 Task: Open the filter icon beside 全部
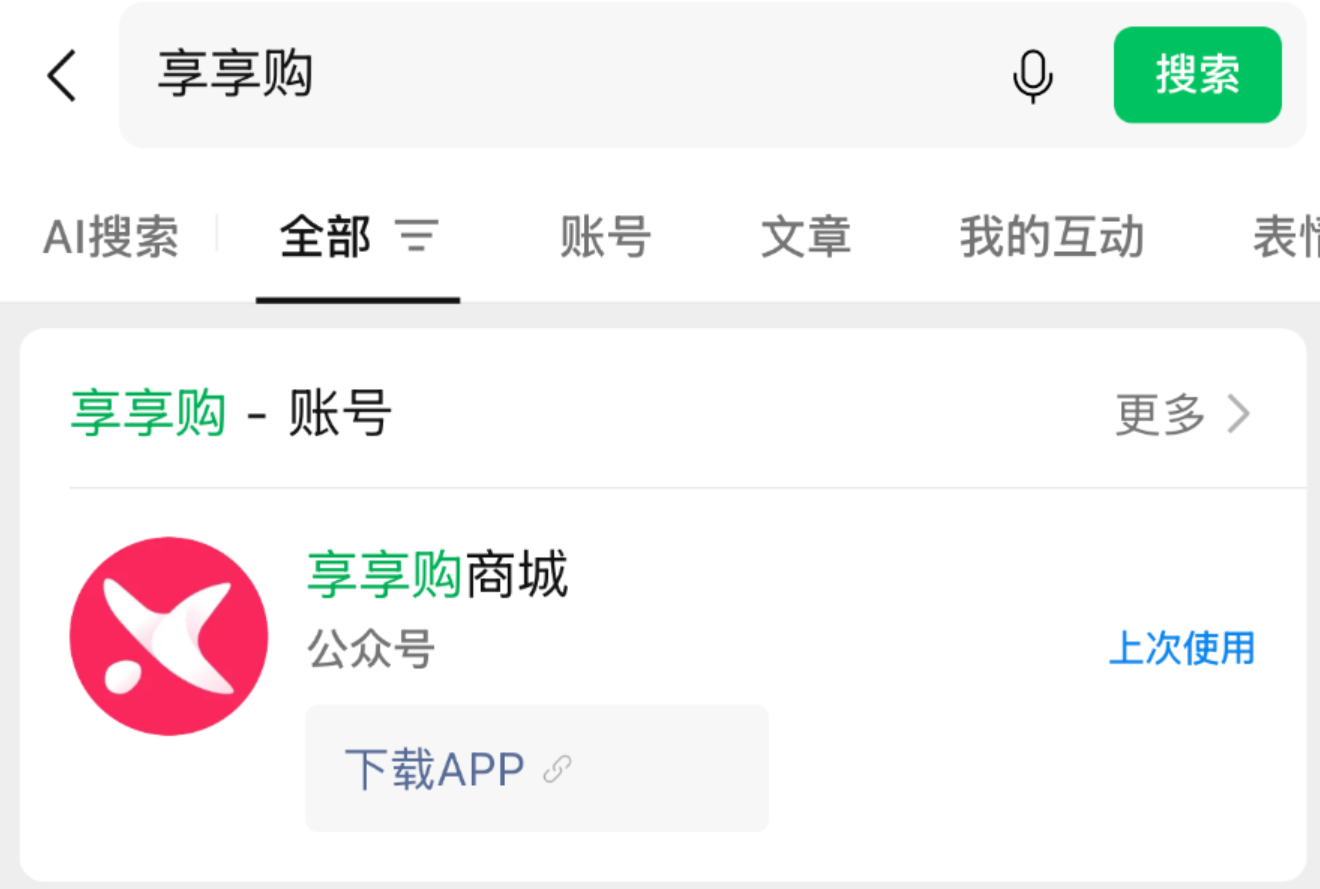(x=417, y=237)
